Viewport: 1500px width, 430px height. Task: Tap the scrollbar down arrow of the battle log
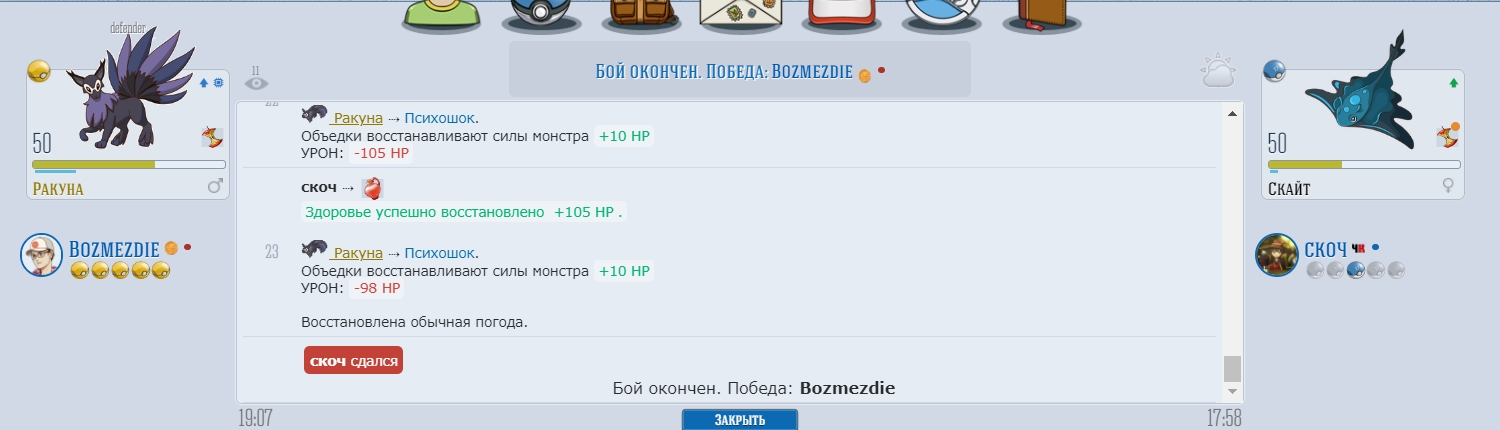(x=1232, y=391)
